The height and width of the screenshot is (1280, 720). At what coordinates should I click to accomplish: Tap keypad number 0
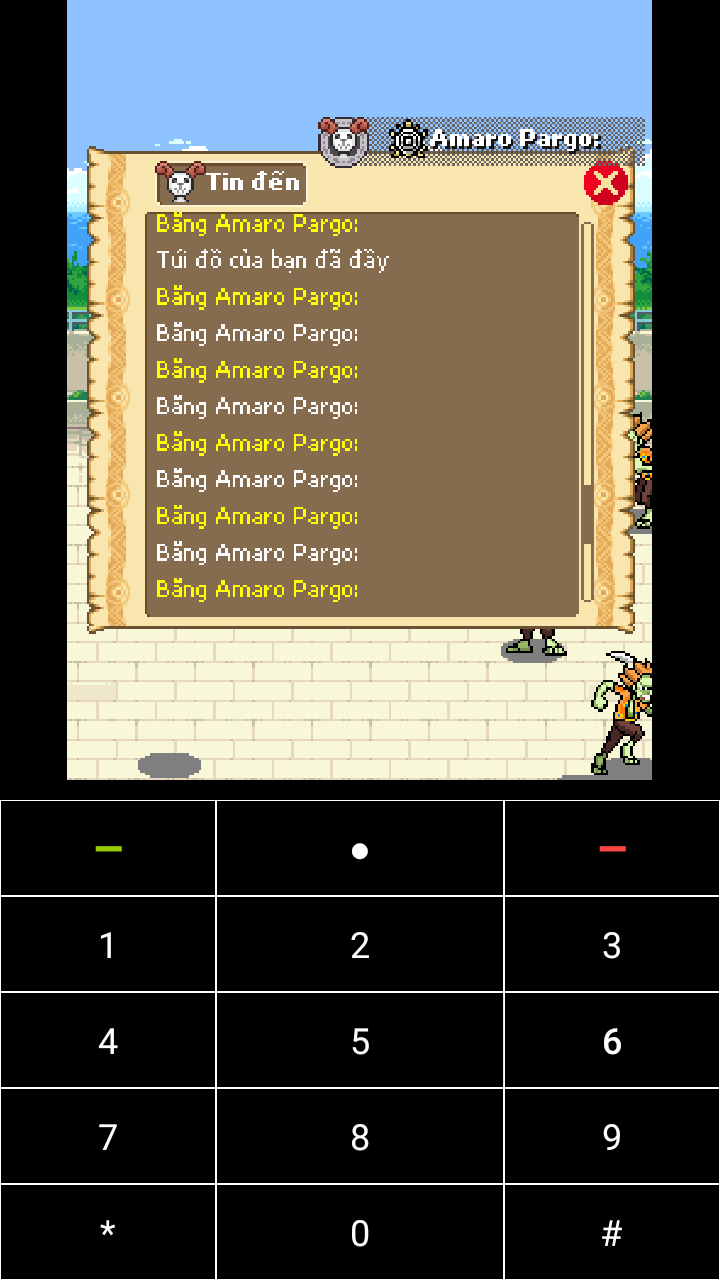[360, 1232]
